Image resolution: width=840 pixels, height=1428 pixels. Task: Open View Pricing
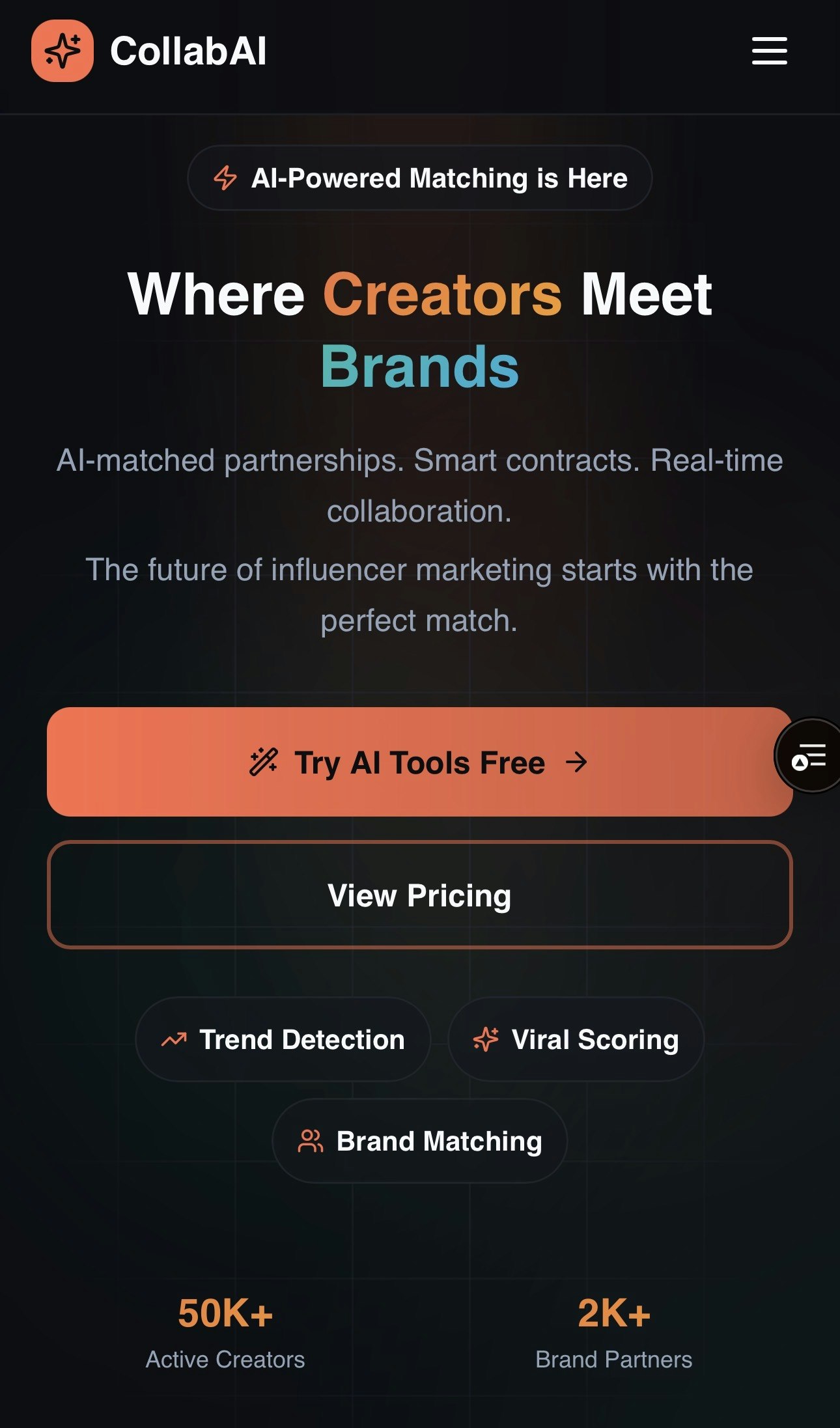point(419,895)
